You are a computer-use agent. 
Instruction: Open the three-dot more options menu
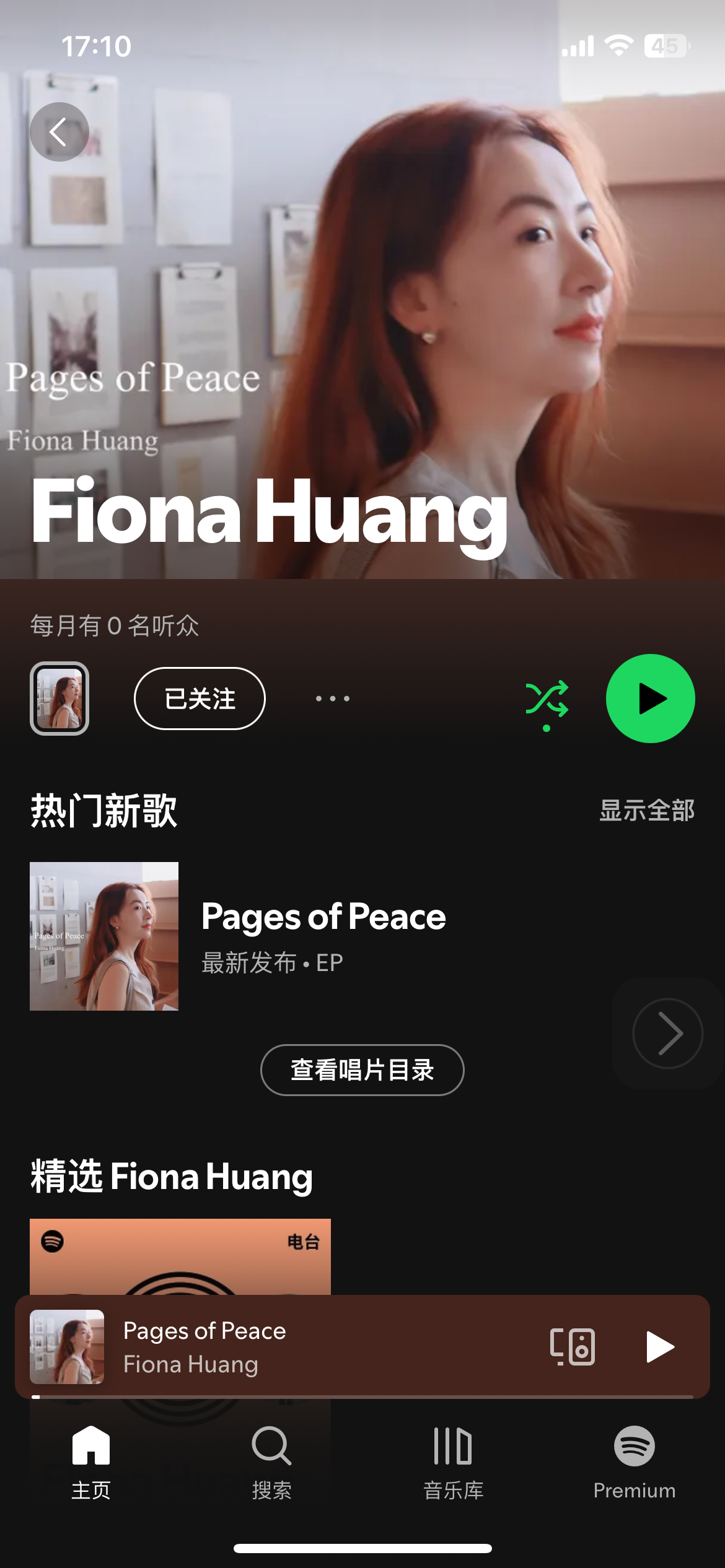click(333, 699)
